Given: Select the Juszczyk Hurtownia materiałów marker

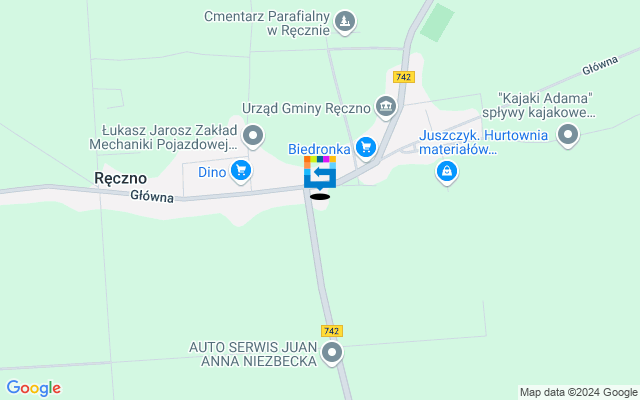Looking at the screenshot, I should (x=446, y=172).
